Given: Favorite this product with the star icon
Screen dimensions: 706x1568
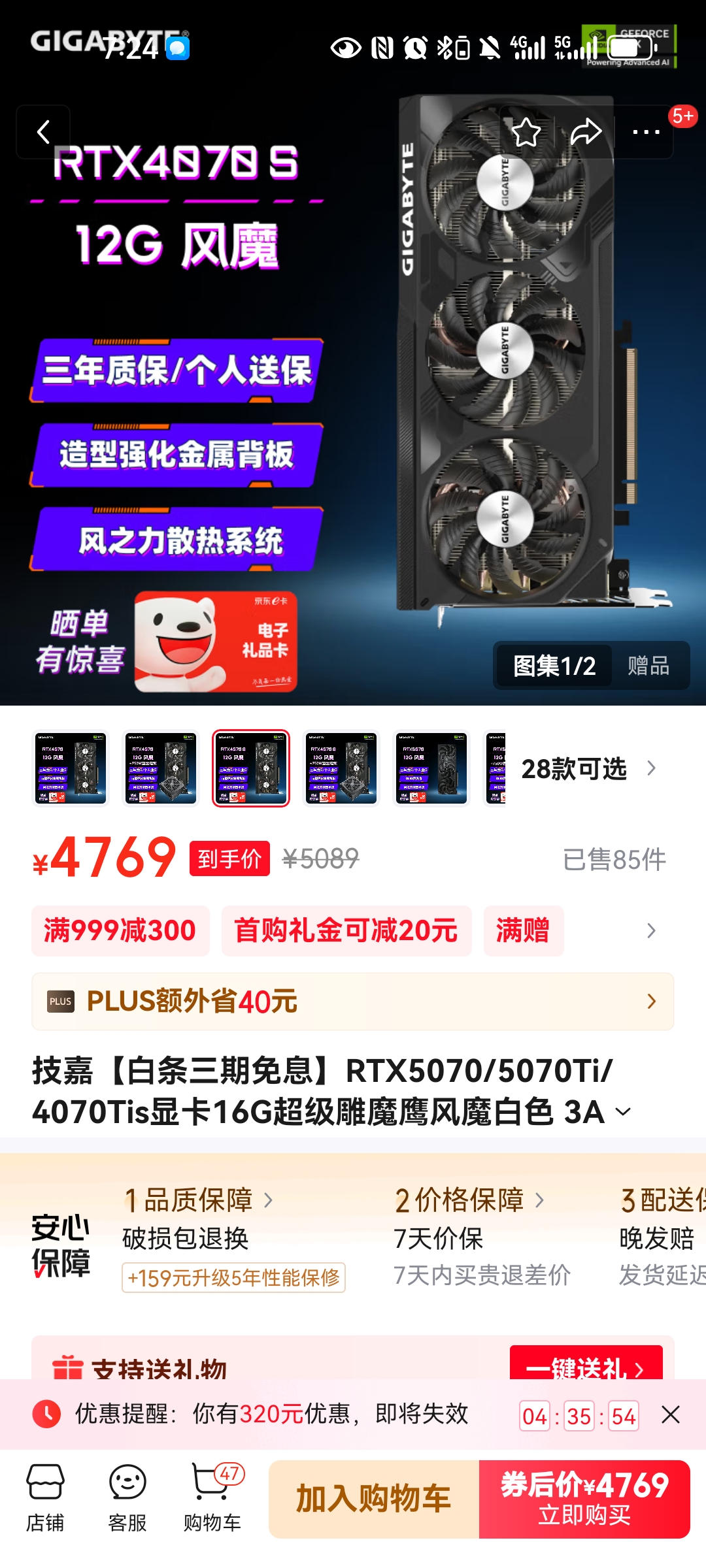Looking at the screenshot, I should 526,132.
